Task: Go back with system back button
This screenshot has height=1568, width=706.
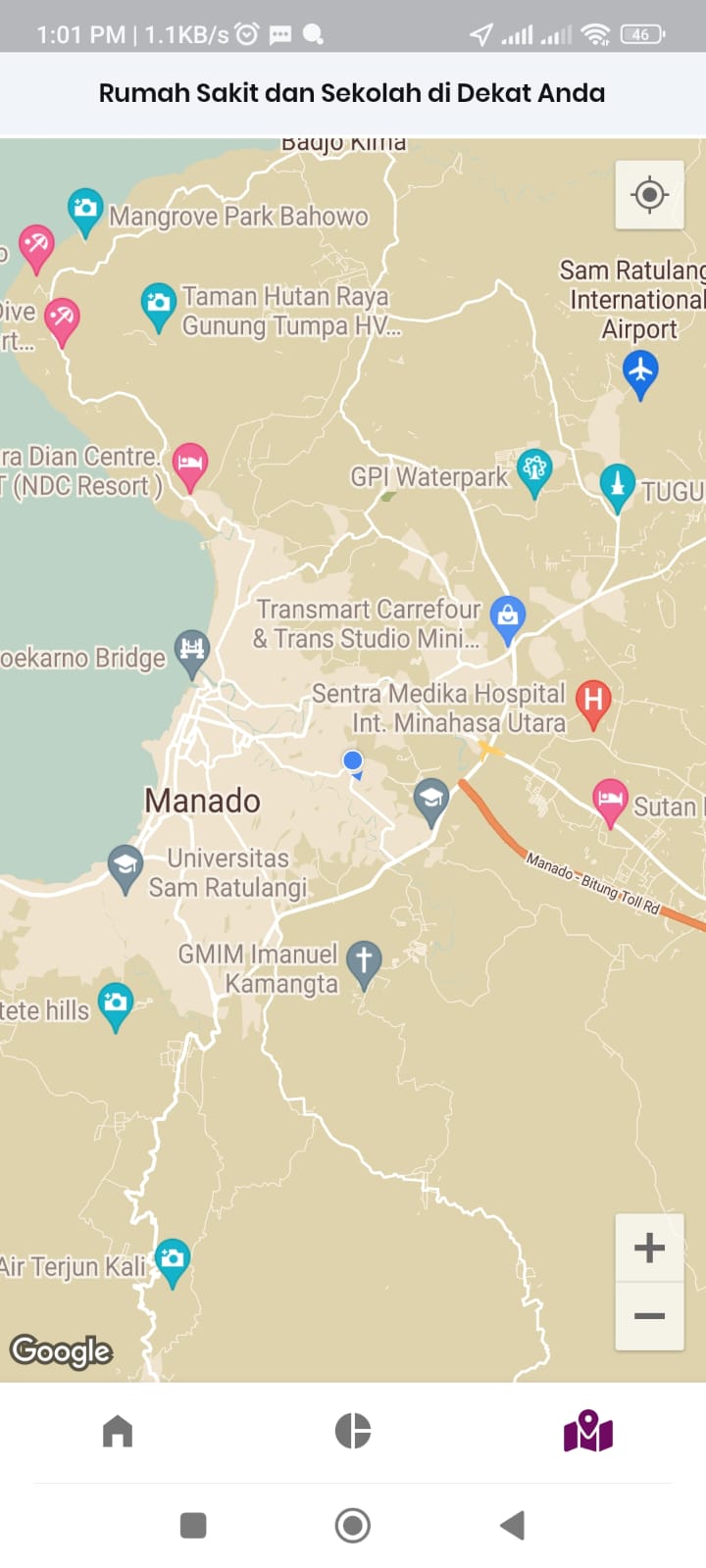Action: [x=512, y=1525]
